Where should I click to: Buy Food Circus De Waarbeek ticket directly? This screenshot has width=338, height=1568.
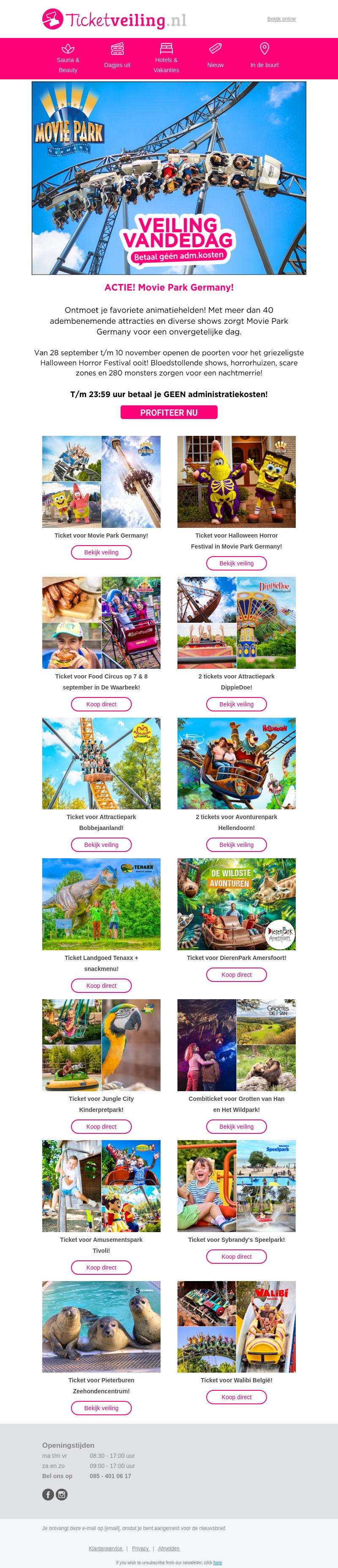pyautogui.click(x=101, y=704)
